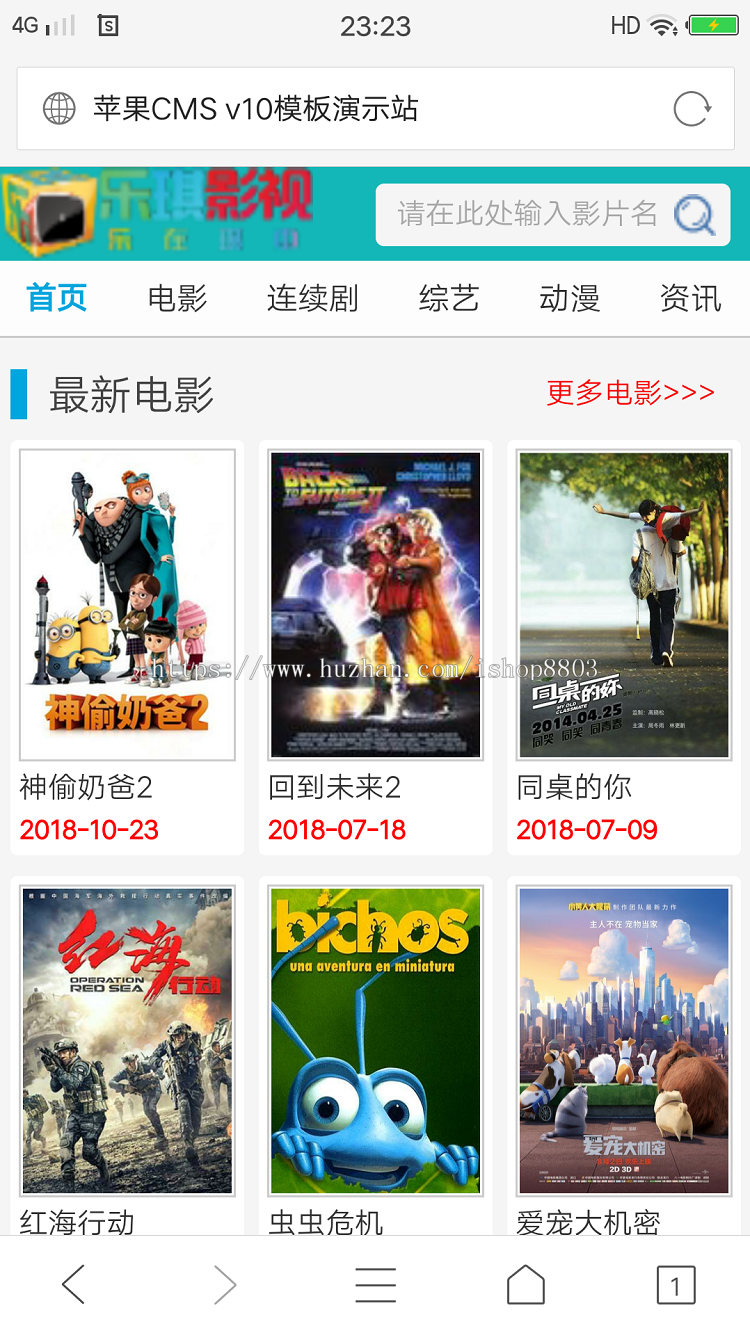Image resolution: width=750 pixels, height=1333 pixels.
Task: Open the browser menu button
Action: (x=376, y=1285)
